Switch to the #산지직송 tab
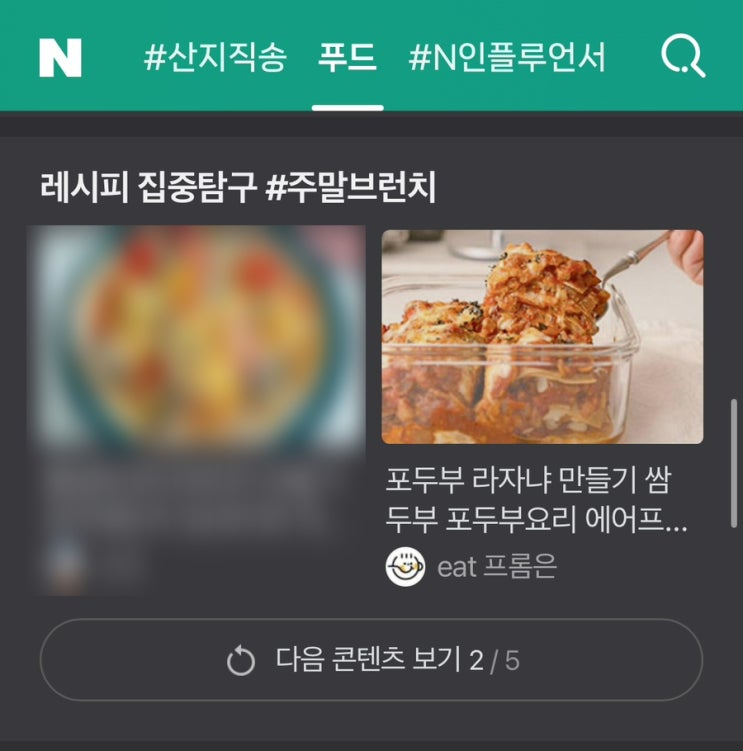The height and width of the screenshot is (751, 743). [x=215, y=58]
